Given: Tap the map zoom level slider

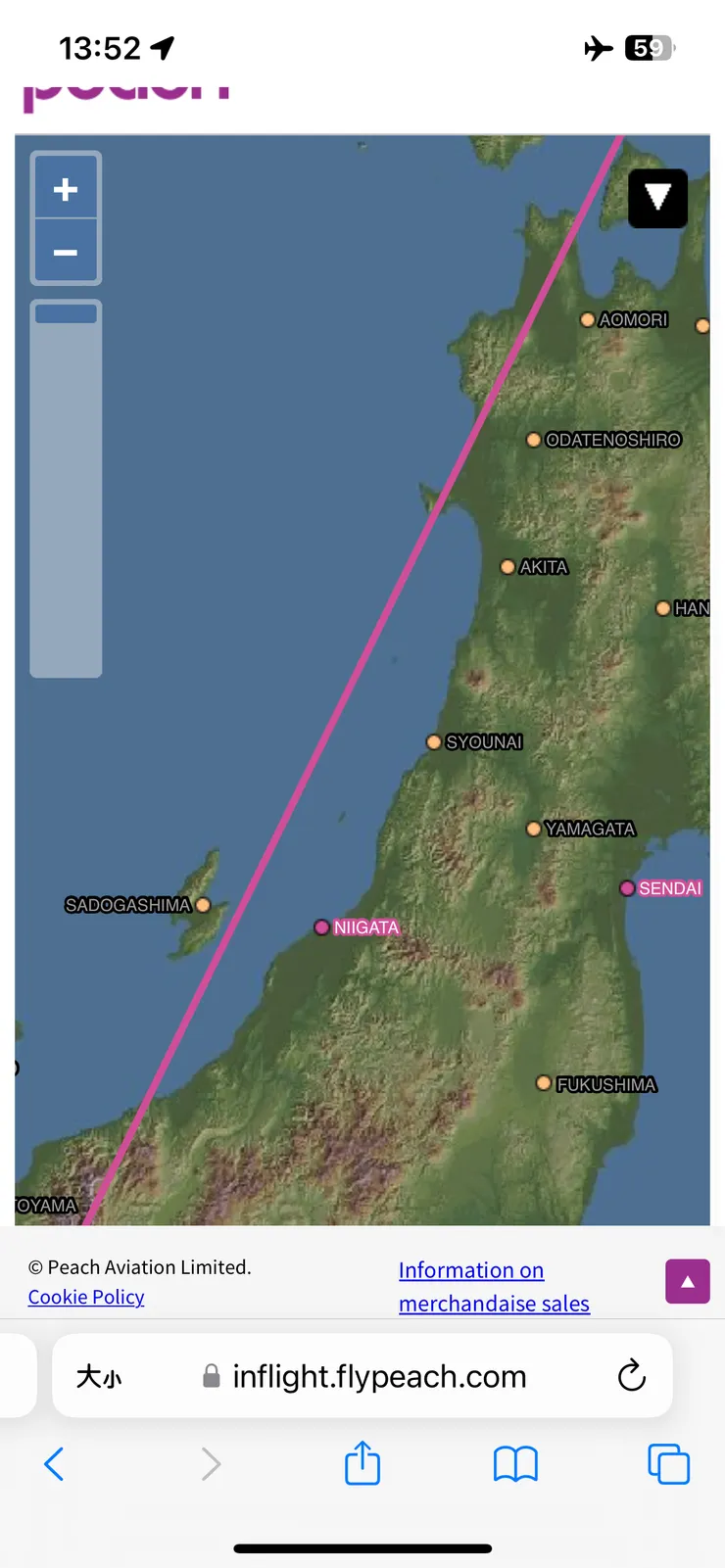Looking at the screenshot, I should (66, 490).
